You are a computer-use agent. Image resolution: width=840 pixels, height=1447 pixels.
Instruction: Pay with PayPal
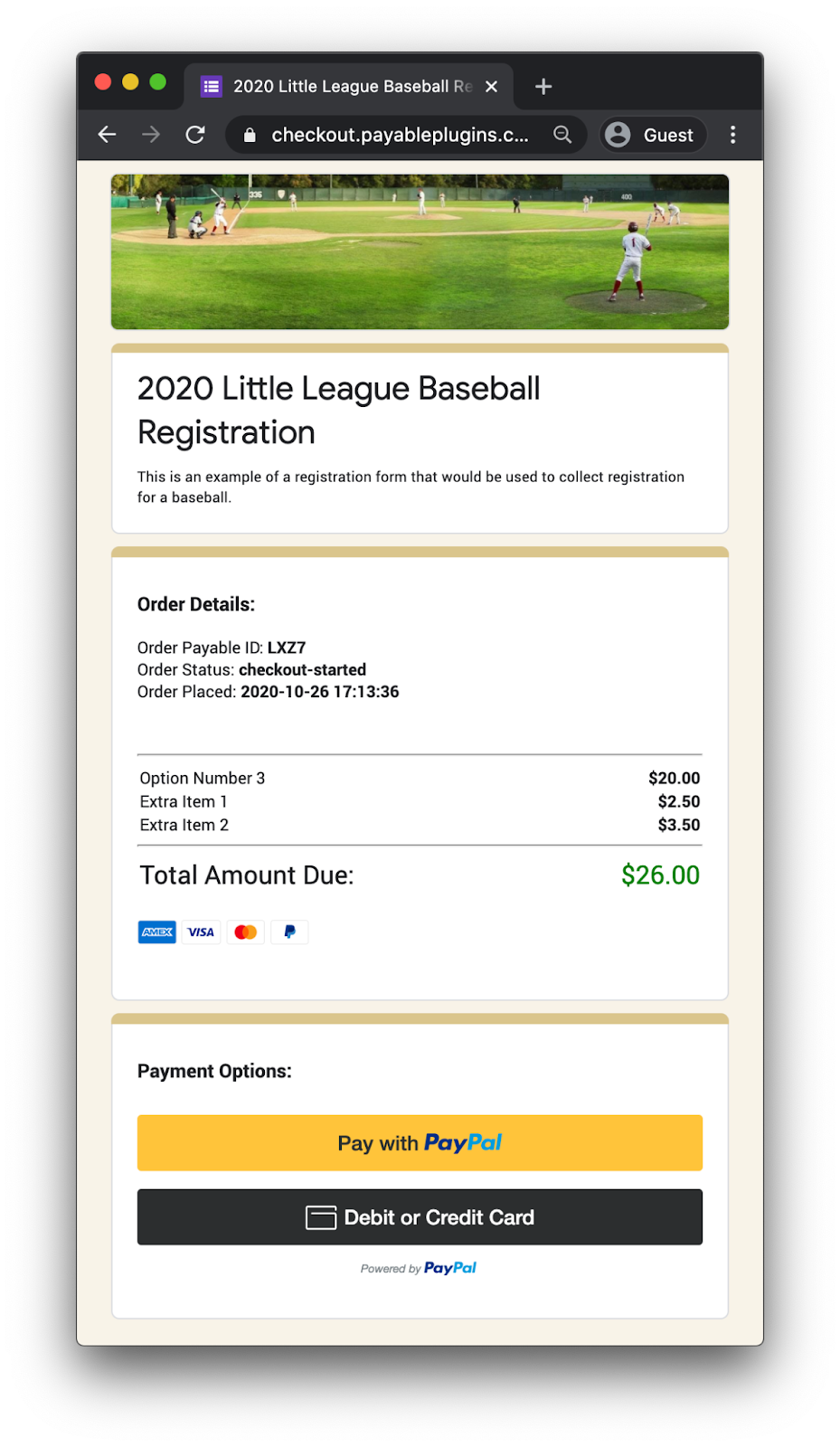pos(420,1142)
